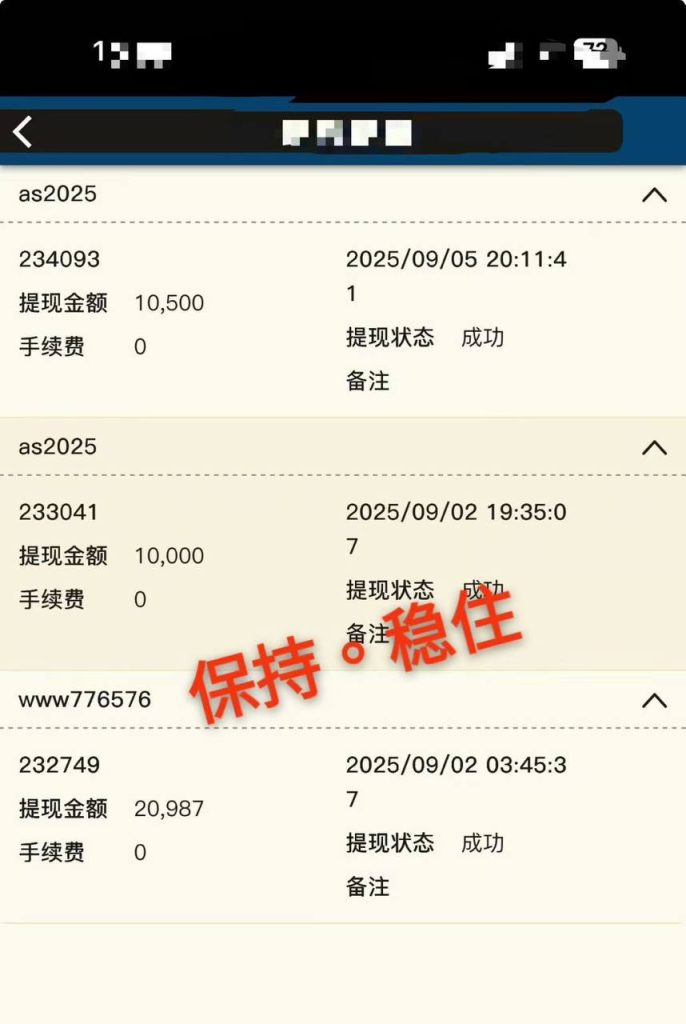Collapse the as2025 record numbered 233041
The width and height of the screenshot is (686, 1024).
[x=654, y=448]
